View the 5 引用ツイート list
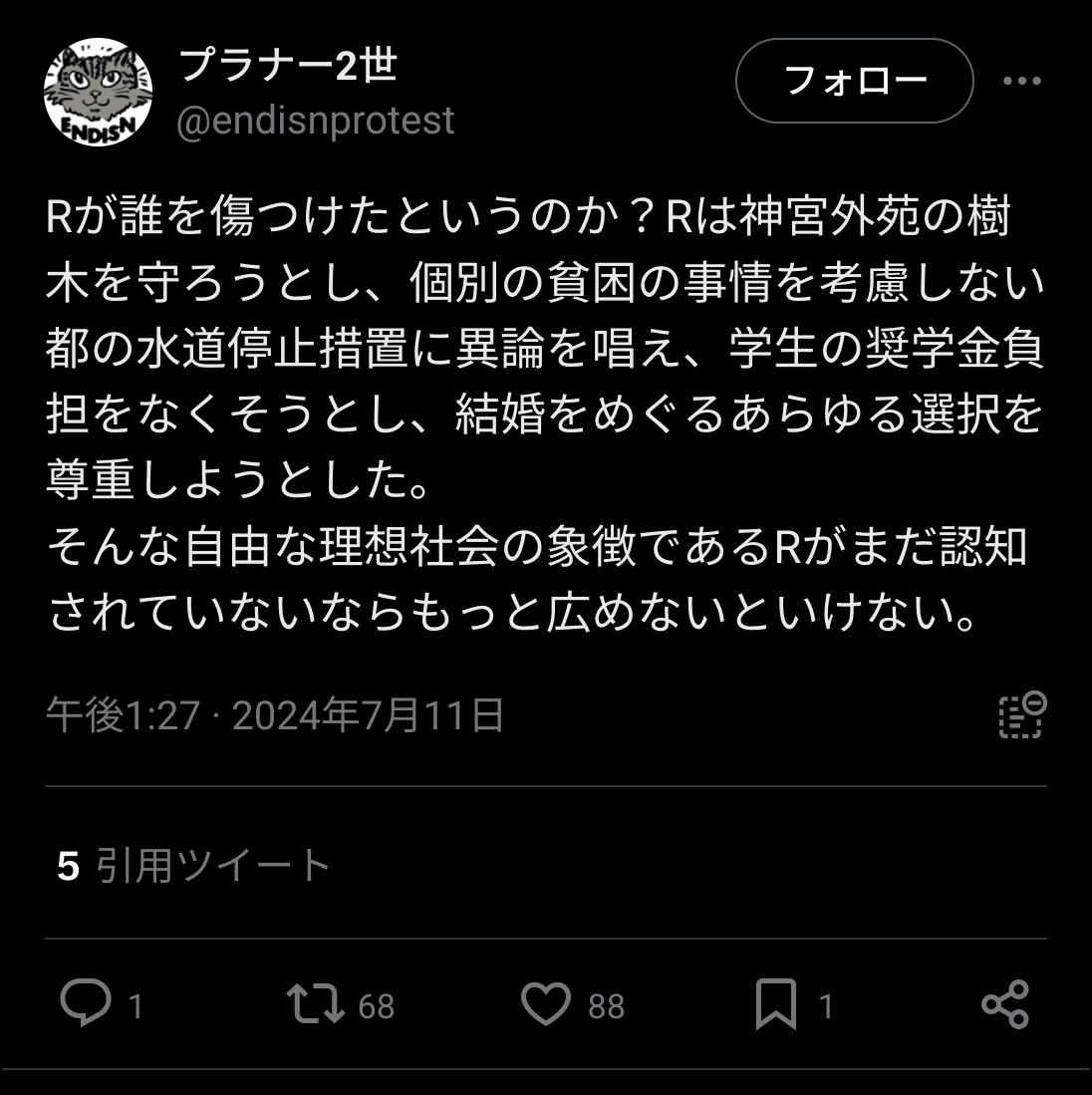The image size is (1092, 1095). click(194, 865)
